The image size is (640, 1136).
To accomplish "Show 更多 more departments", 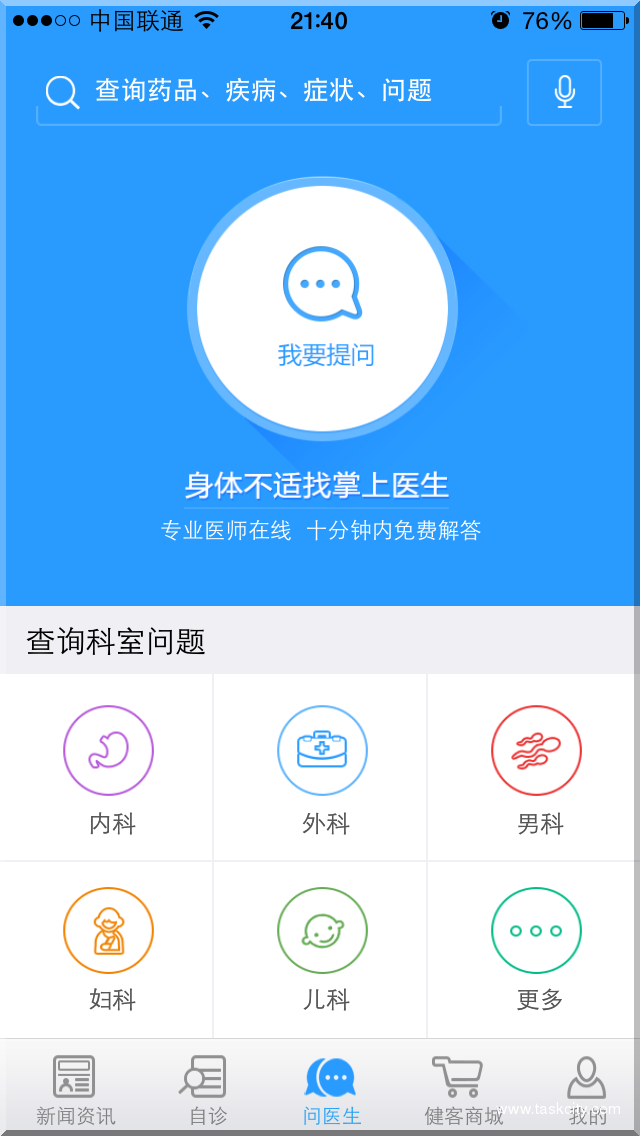I will pyautogui.click(x=536, y=948).
